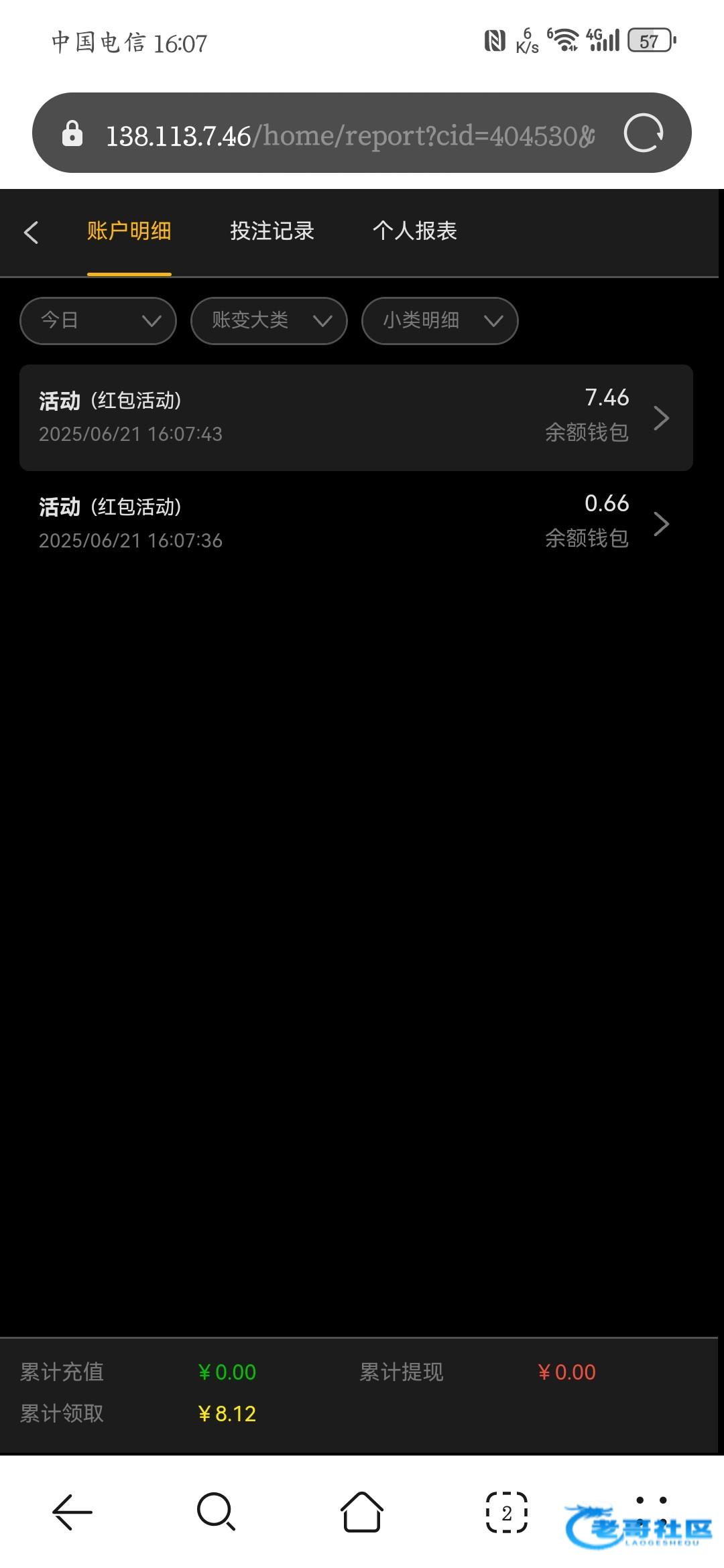
Task: Reload the page from the address bar
Action: 643,133
